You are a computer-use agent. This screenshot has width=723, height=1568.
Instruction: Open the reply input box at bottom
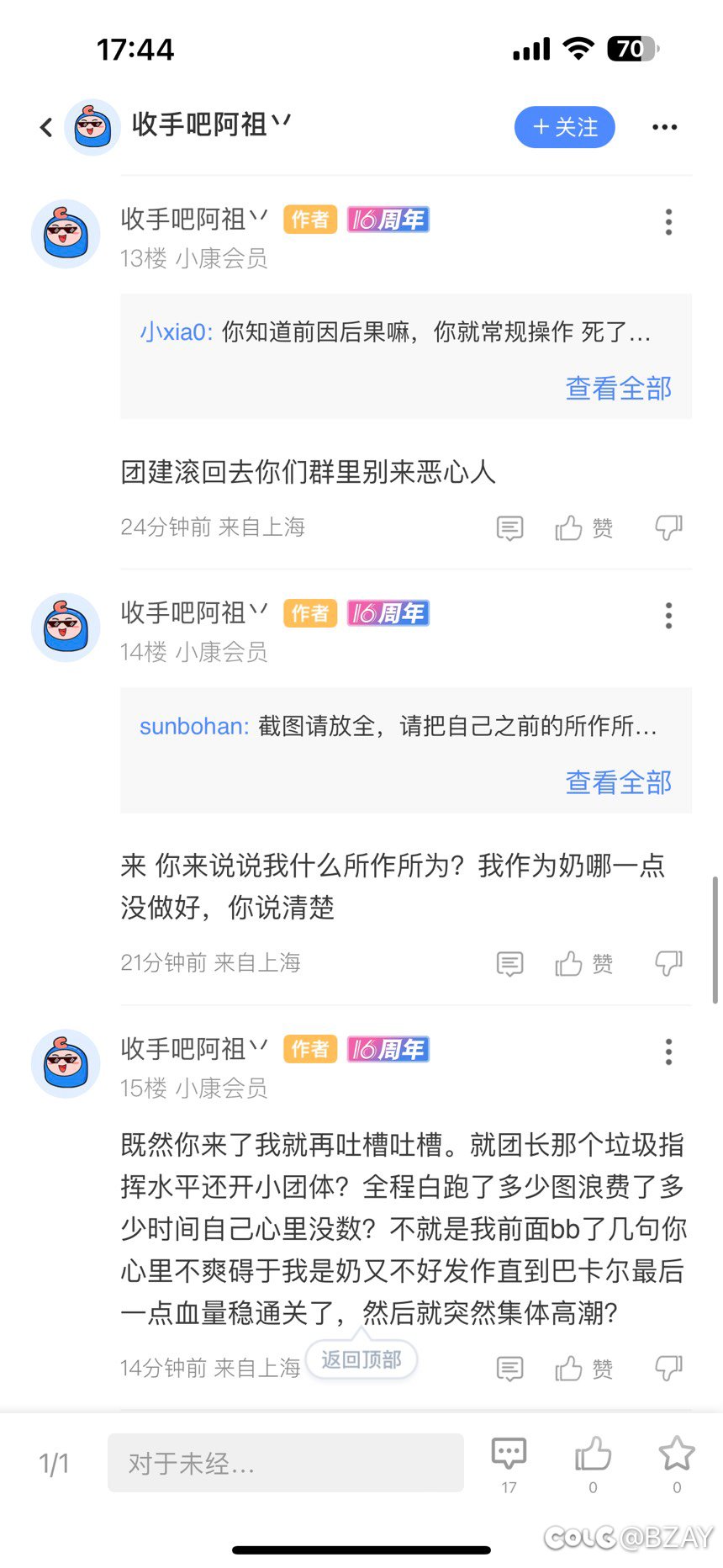pos(286,1463)
